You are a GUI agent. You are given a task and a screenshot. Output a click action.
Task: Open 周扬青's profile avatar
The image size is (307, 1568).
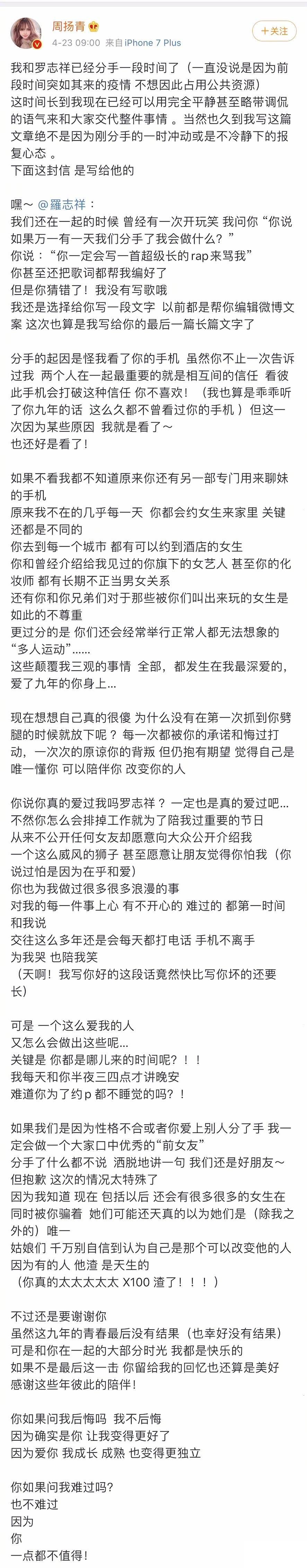click(26, 33)
